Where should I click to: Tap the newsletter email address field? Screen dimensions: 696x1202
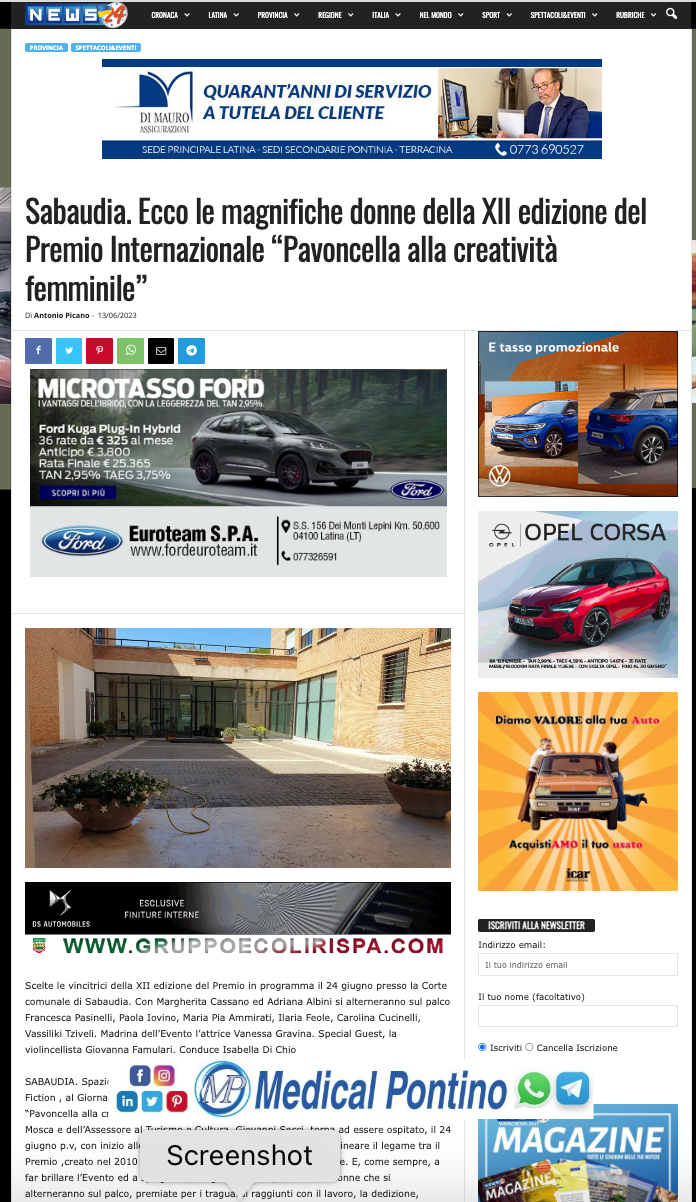[x=577, y=965]
